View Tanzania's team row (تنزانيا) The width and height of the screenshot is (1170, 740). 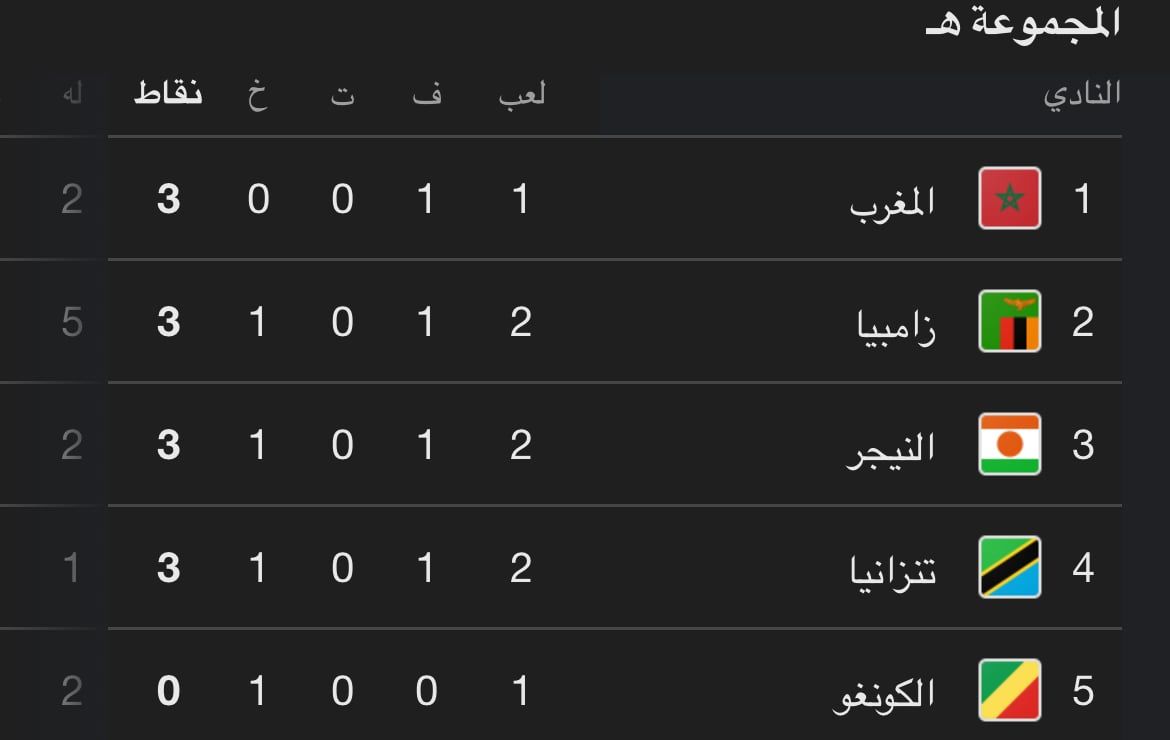pyautogui.click(x=893, y=569)
